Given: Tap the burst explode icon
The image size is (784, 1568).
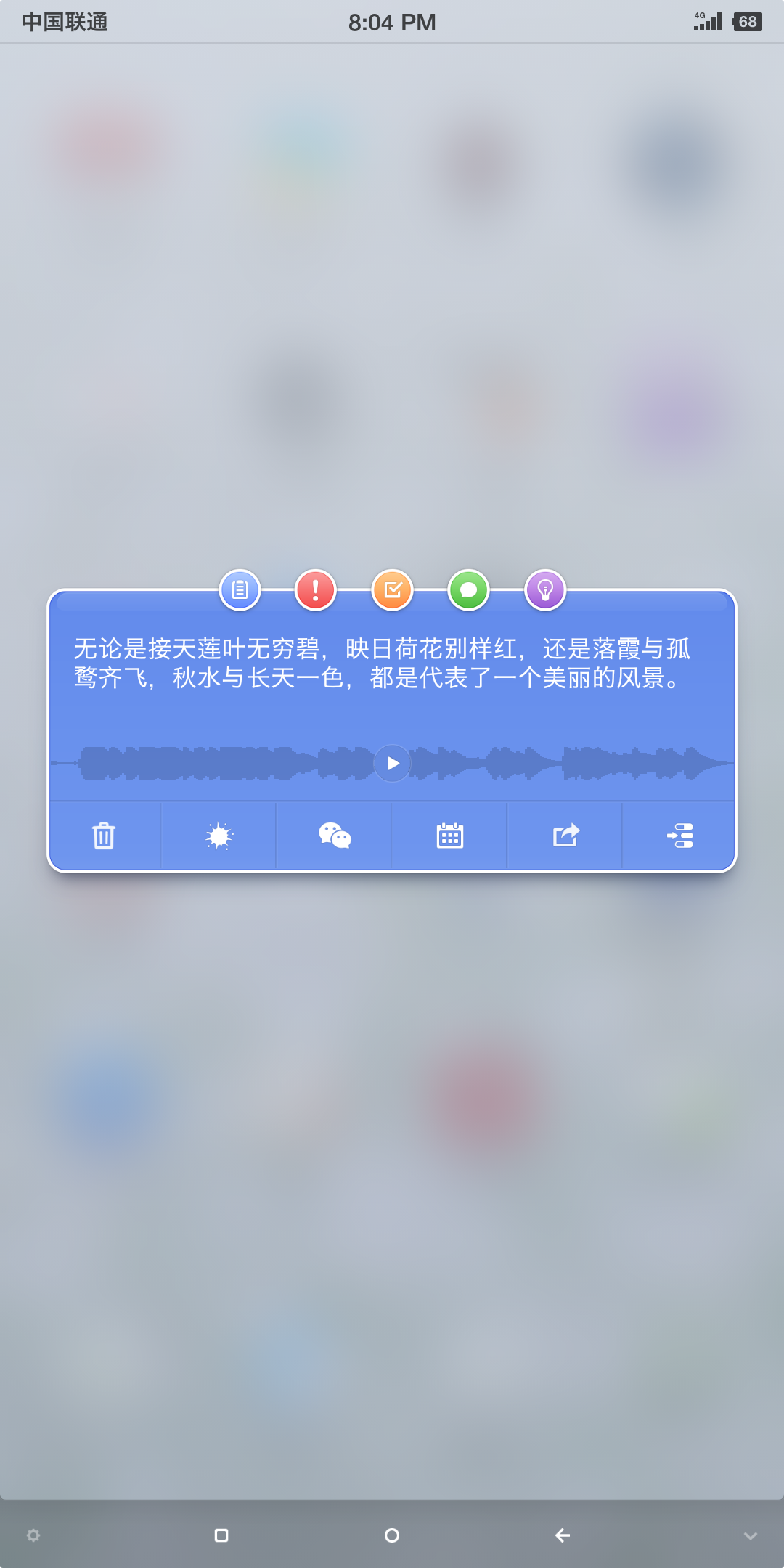Looking at the screenshot, I should [219, 836].
